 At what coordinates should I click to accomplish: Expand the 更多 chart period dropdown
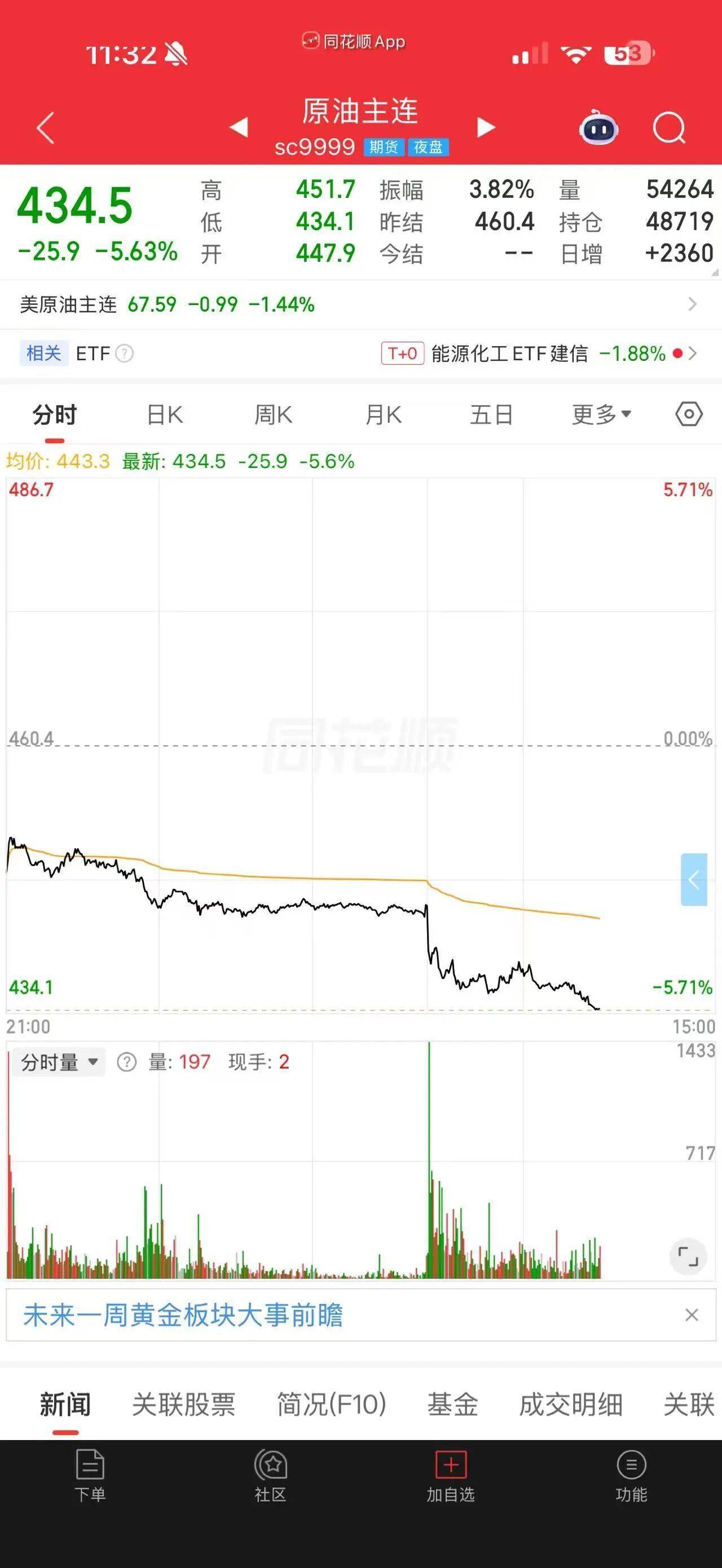pyautogui.click(x=601, y=415)
